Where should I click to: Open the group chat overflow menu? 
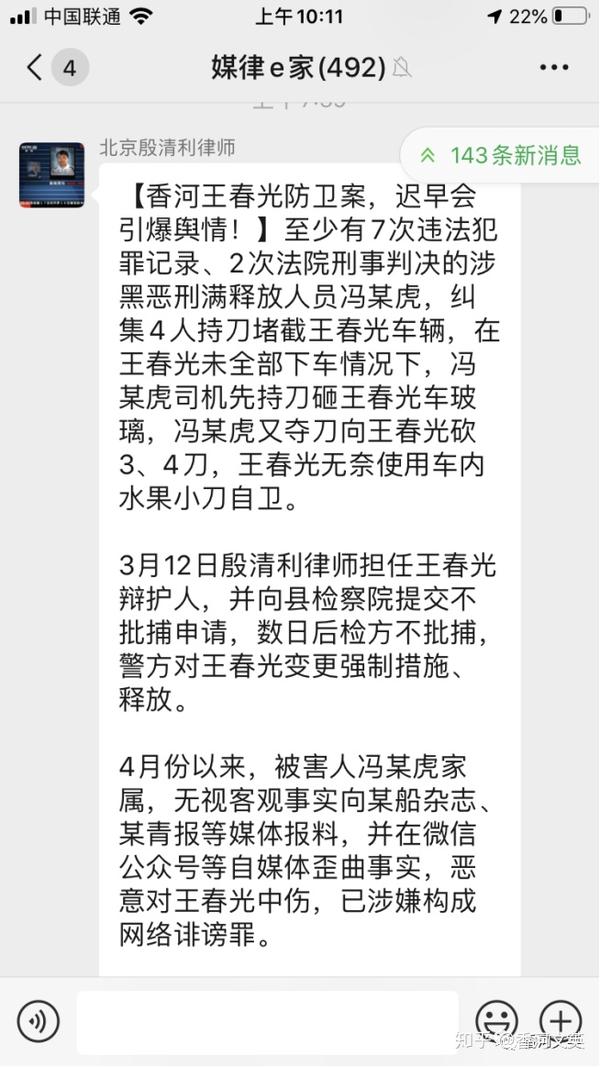tap(553, 68)
